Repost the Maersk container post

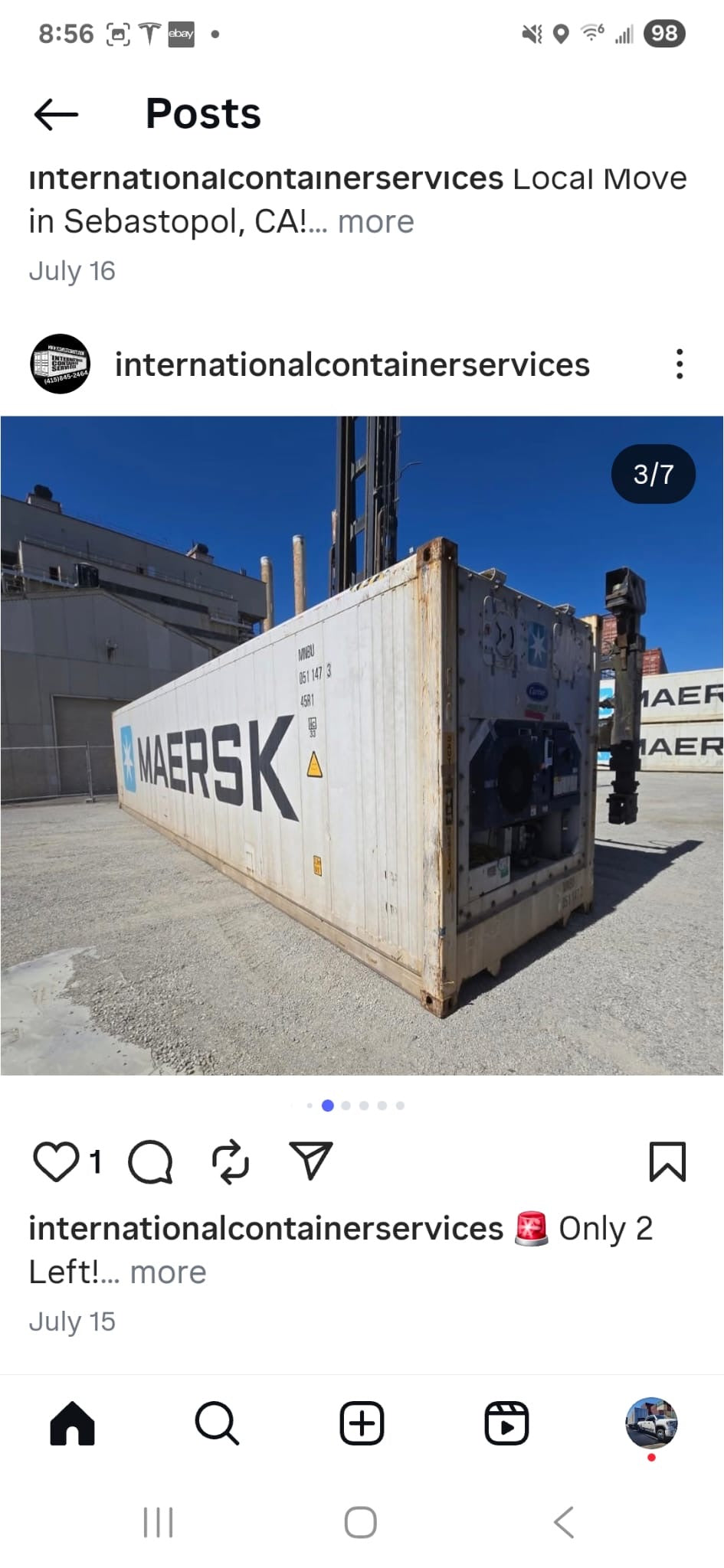[x=230, y=1161]
